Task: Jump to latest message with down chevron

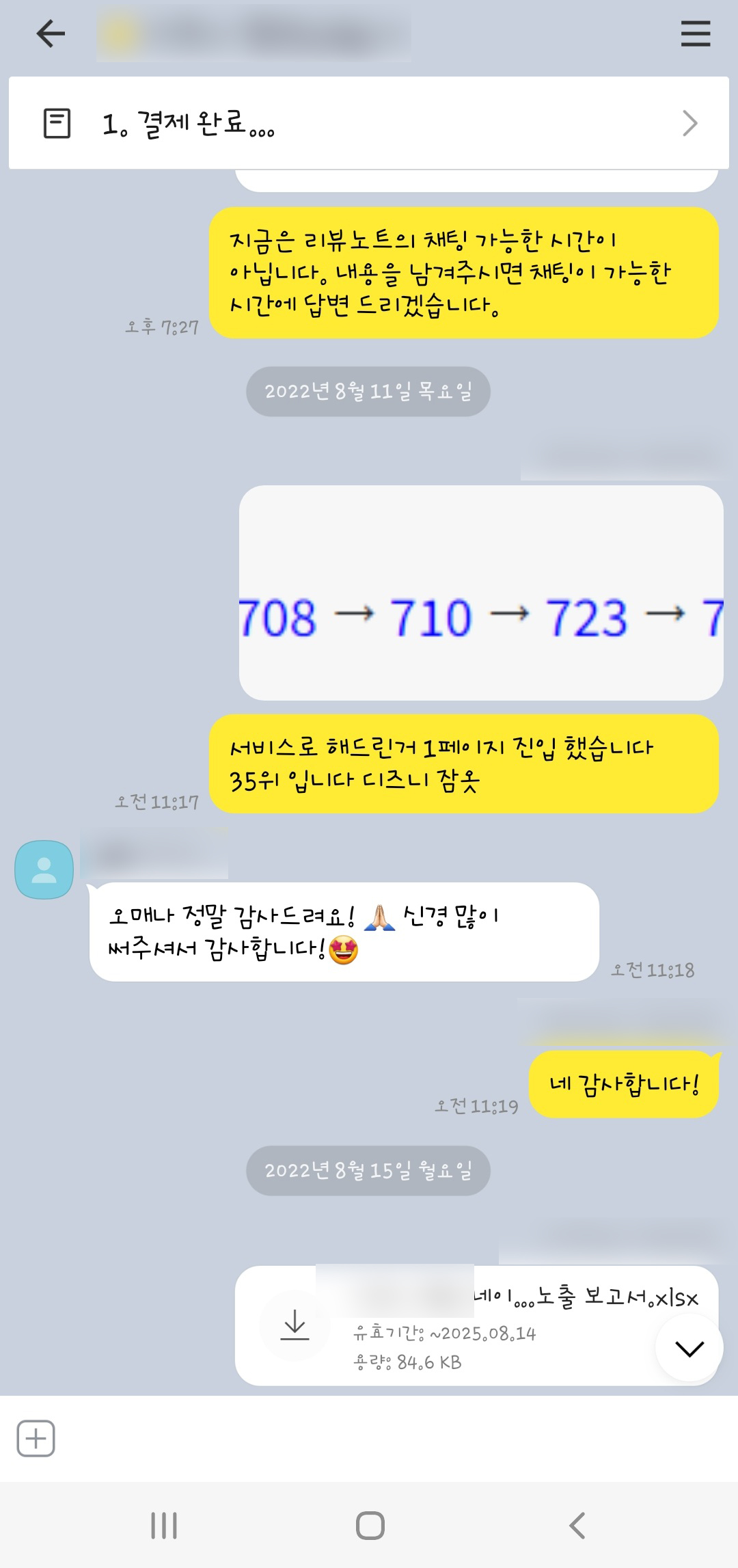Action: pyautogui.click(x=689, y=1348)
